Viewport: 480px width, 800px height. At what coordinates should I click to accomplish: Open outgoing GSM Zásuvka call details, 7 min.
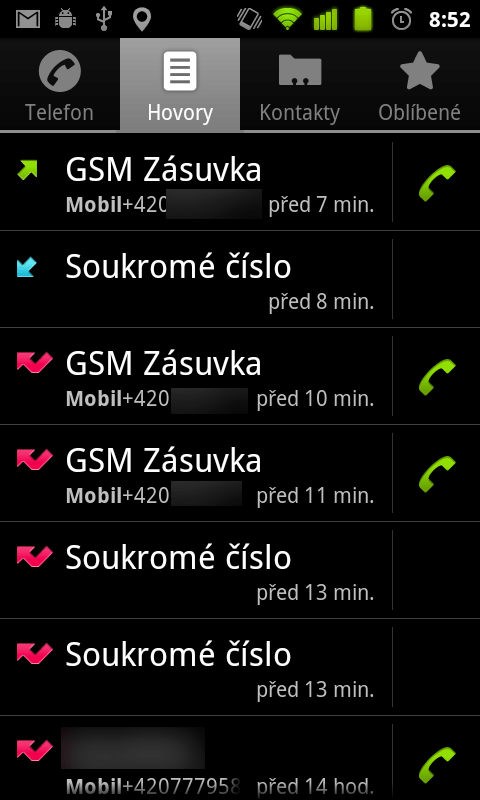click(196, 183)
